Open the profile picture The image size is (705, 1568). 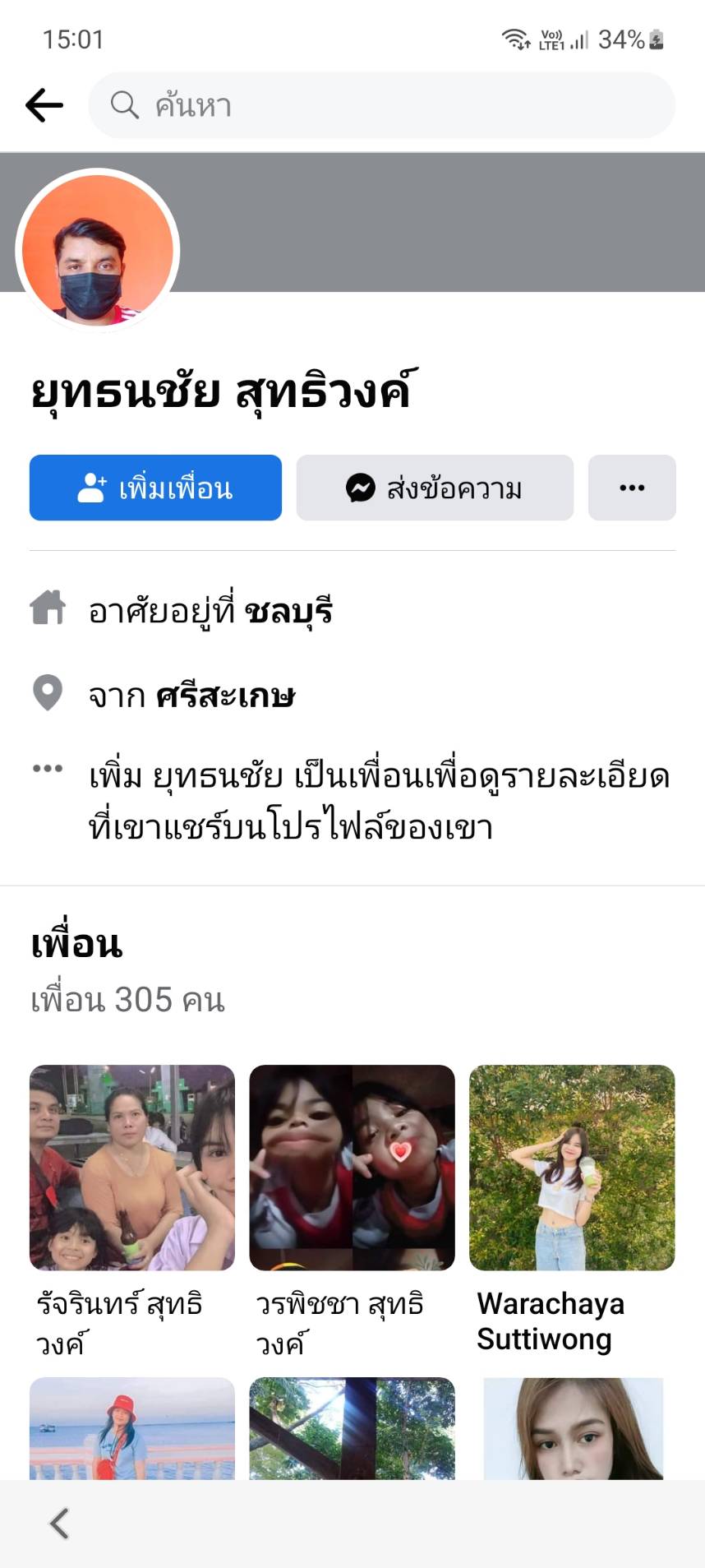[97, 249]
